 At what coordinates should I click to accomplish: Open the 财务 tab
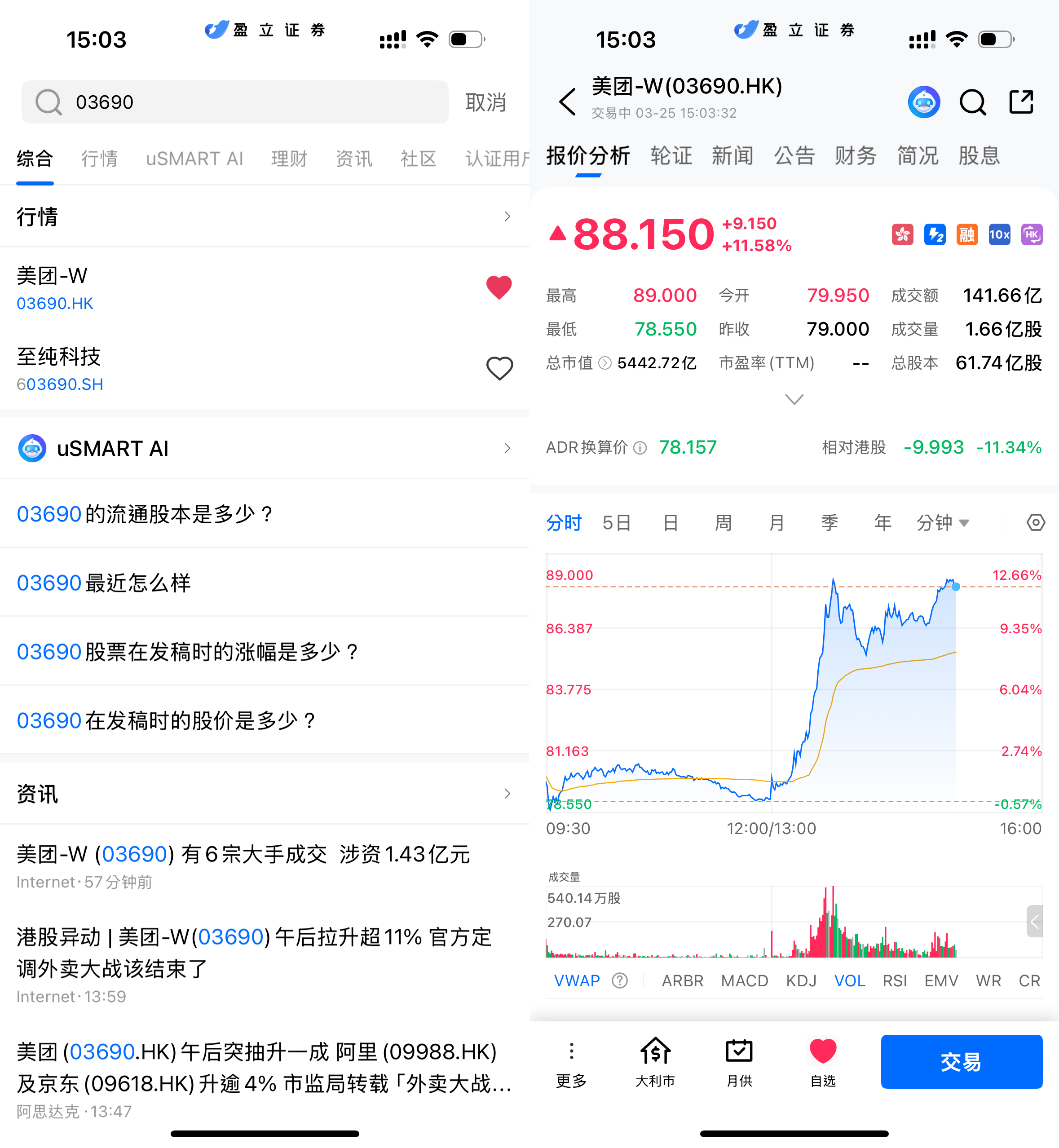[x=855, y=155]
